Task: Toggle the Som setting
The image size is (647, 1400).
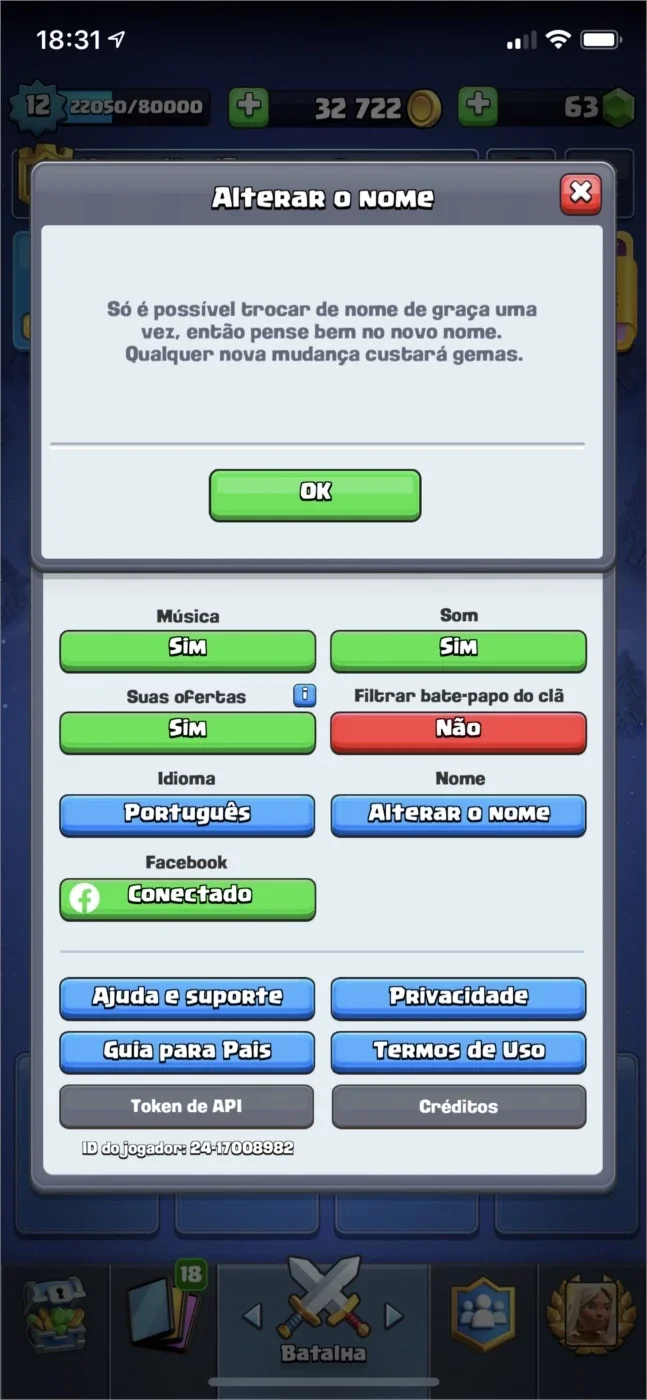Action: tap(458, 650)
